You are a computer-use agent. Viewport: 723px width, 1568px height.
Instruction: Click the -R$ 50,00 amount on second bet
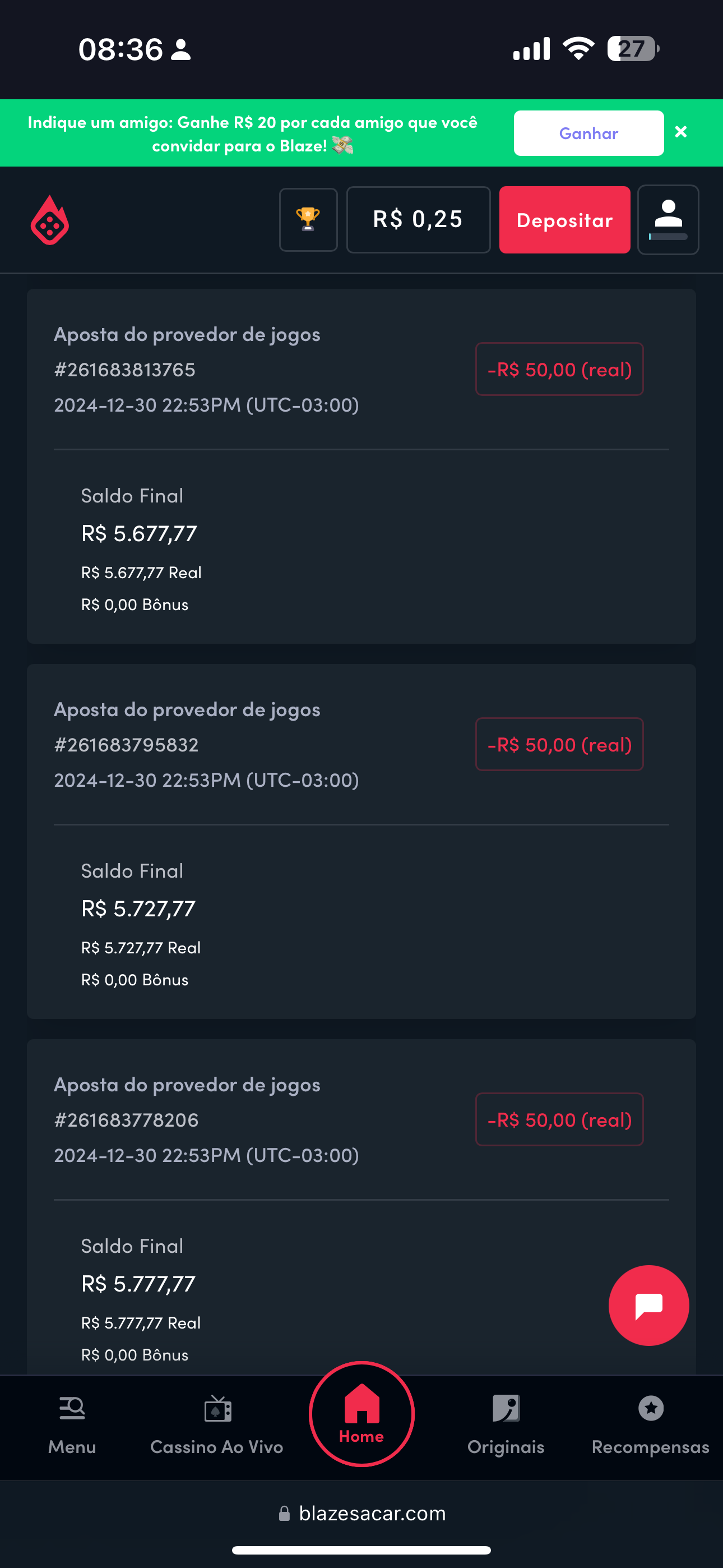pyautogui.click(x=559, y=744)
